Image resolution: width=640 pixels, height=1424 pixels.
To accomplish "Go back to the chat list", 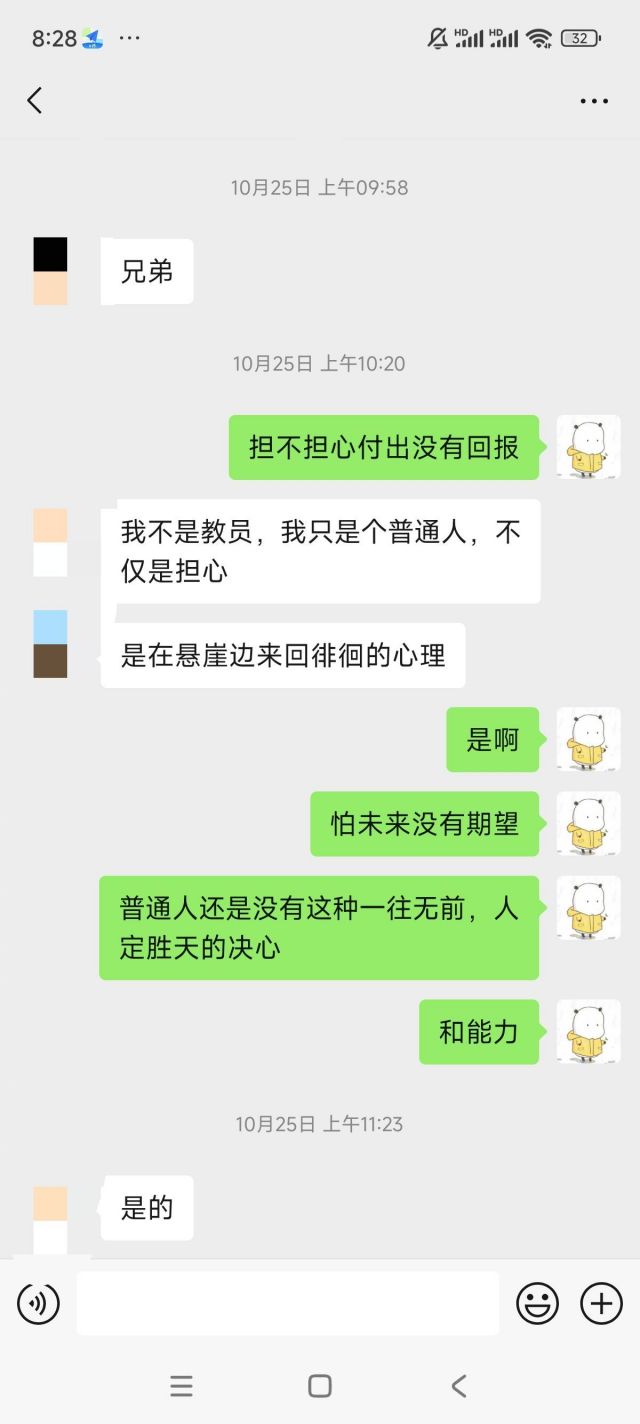I will [x=35, y=100].
